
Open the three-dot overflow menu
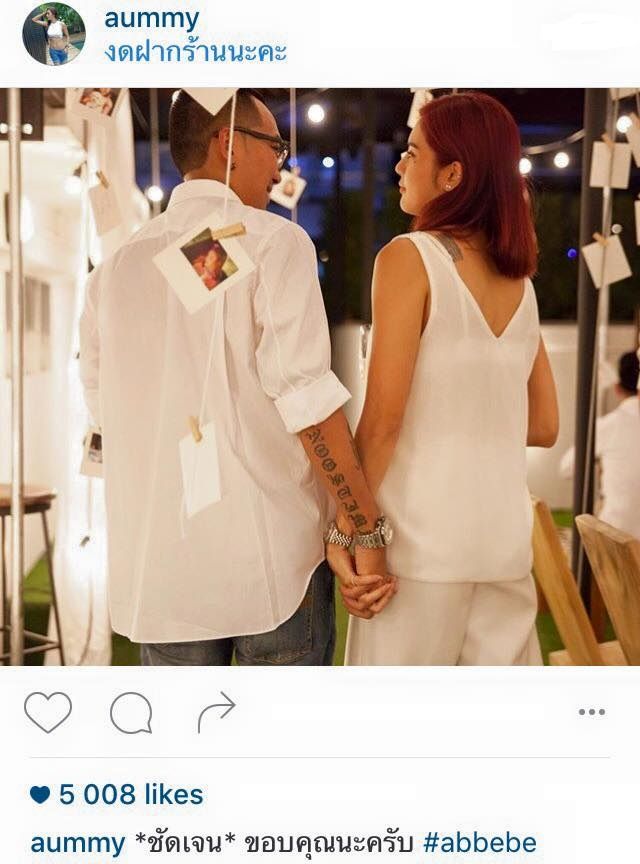tap(591, 713)
